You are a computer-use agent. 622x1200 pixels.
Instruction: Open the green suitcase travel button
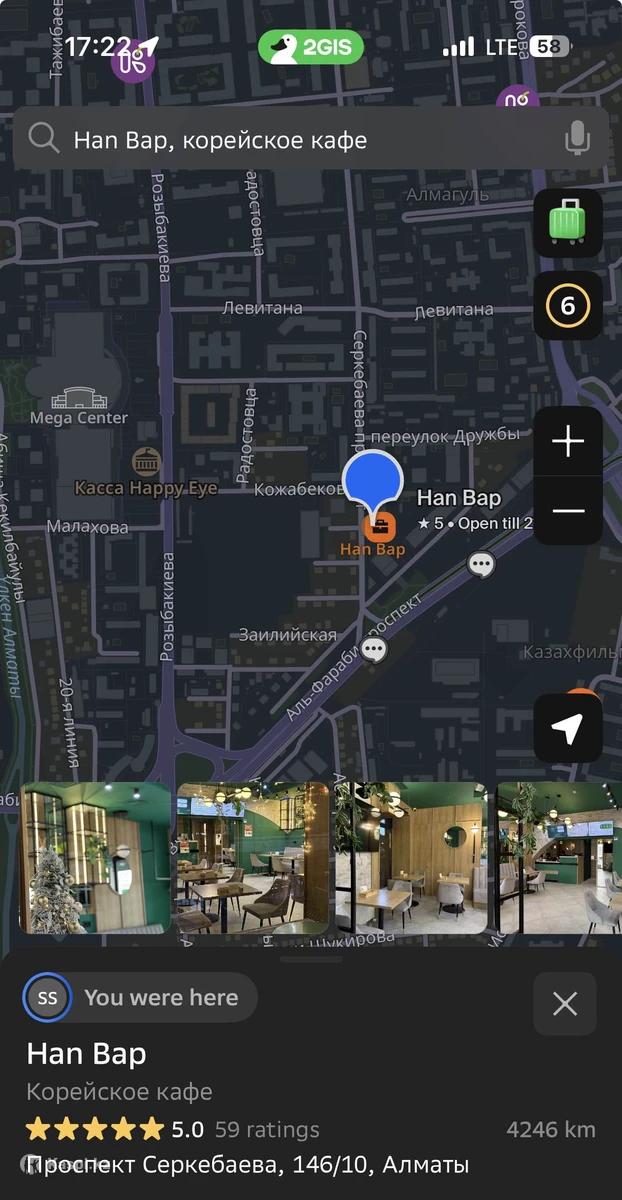coord(567,222)
